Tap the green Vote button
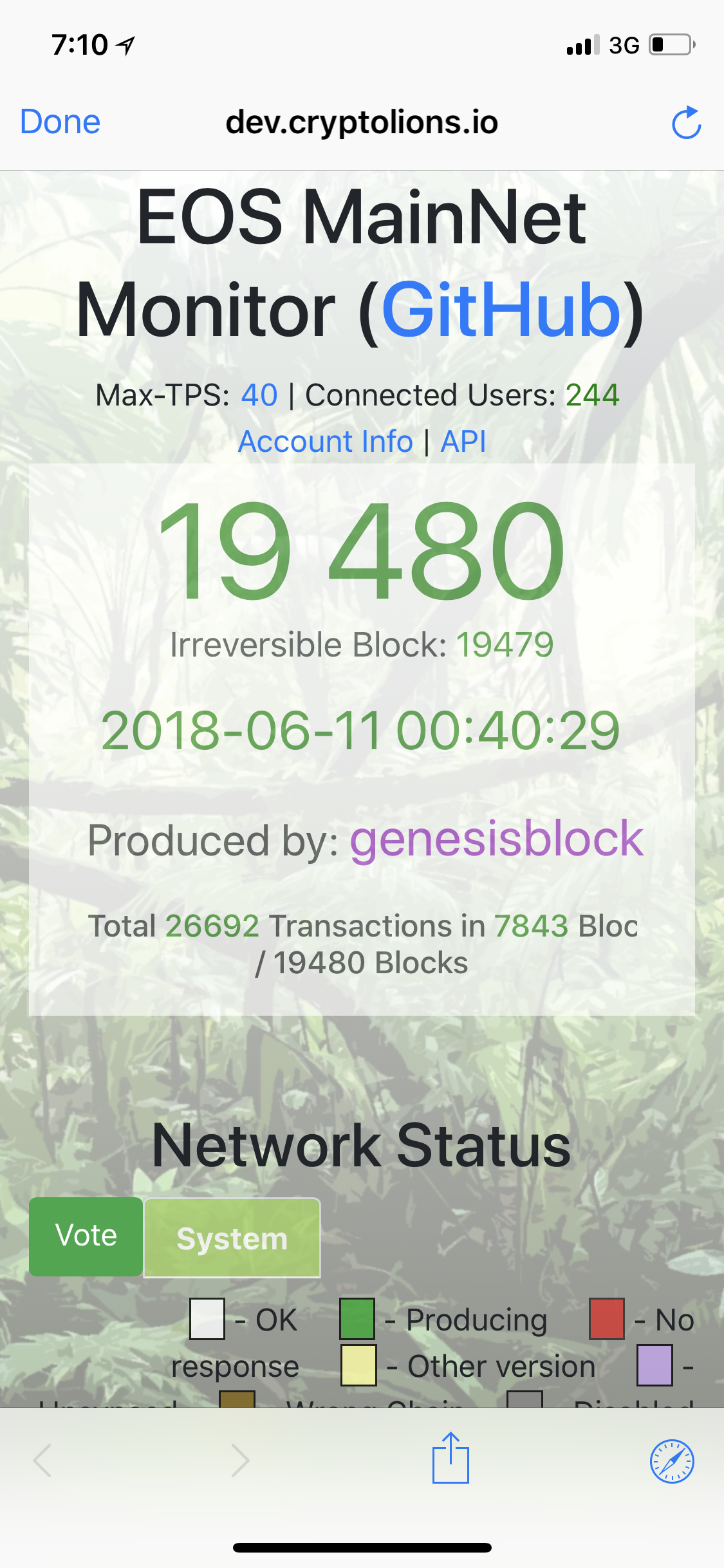Screen dimensions: 724x1568 tap(86, 1237)
